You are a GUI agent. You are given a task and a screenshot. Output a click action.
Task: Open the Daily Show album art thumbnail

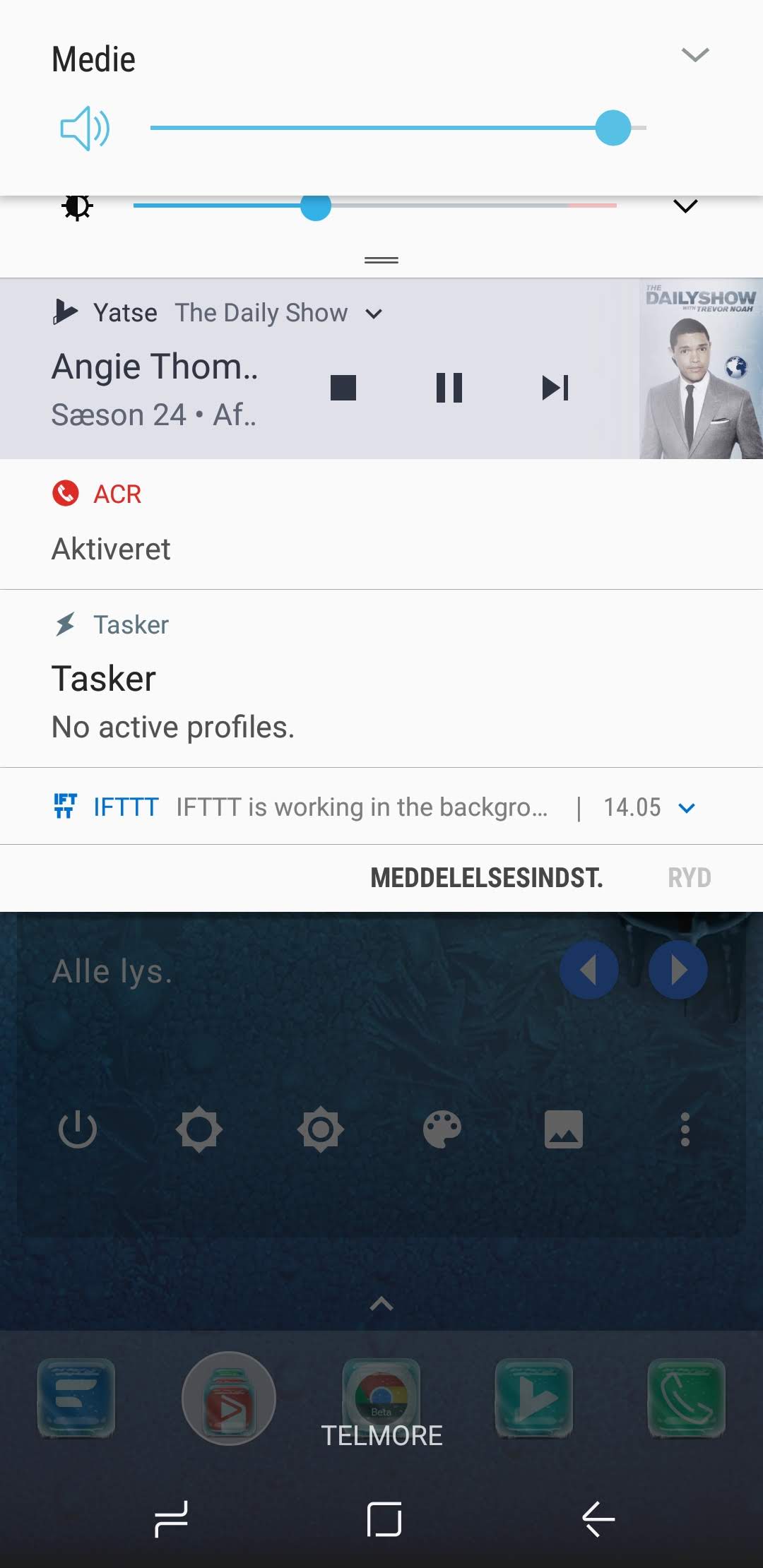click(701, 369)
